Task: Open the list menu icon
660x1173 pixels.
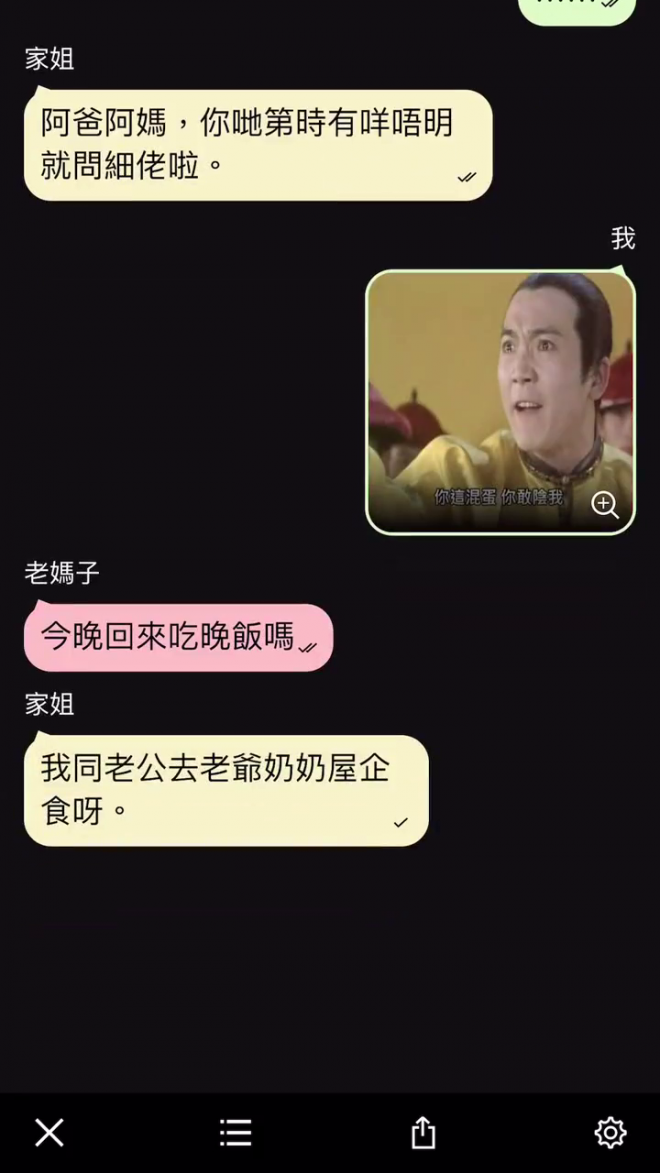Action: pos(235,1133)
